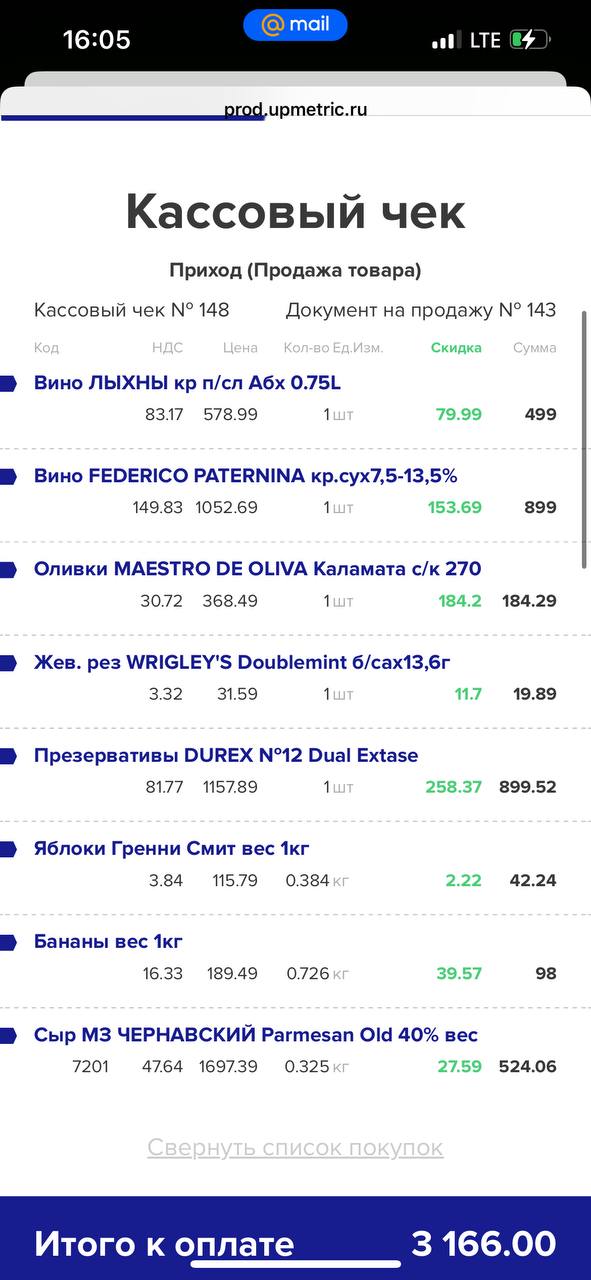Collapse list via Свернуть список покупок link

(x=295, y=1147)
